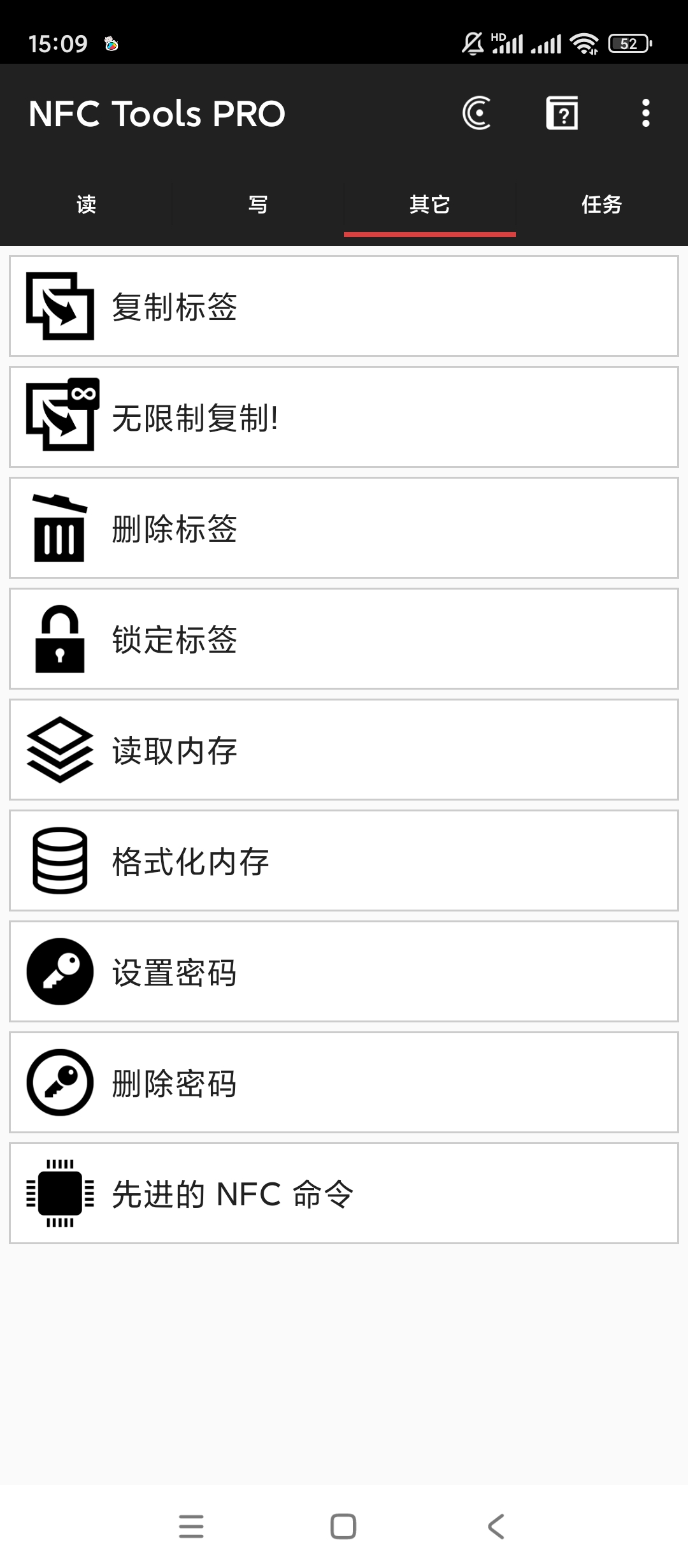Choose 设置密码 option

coord(344,971)
